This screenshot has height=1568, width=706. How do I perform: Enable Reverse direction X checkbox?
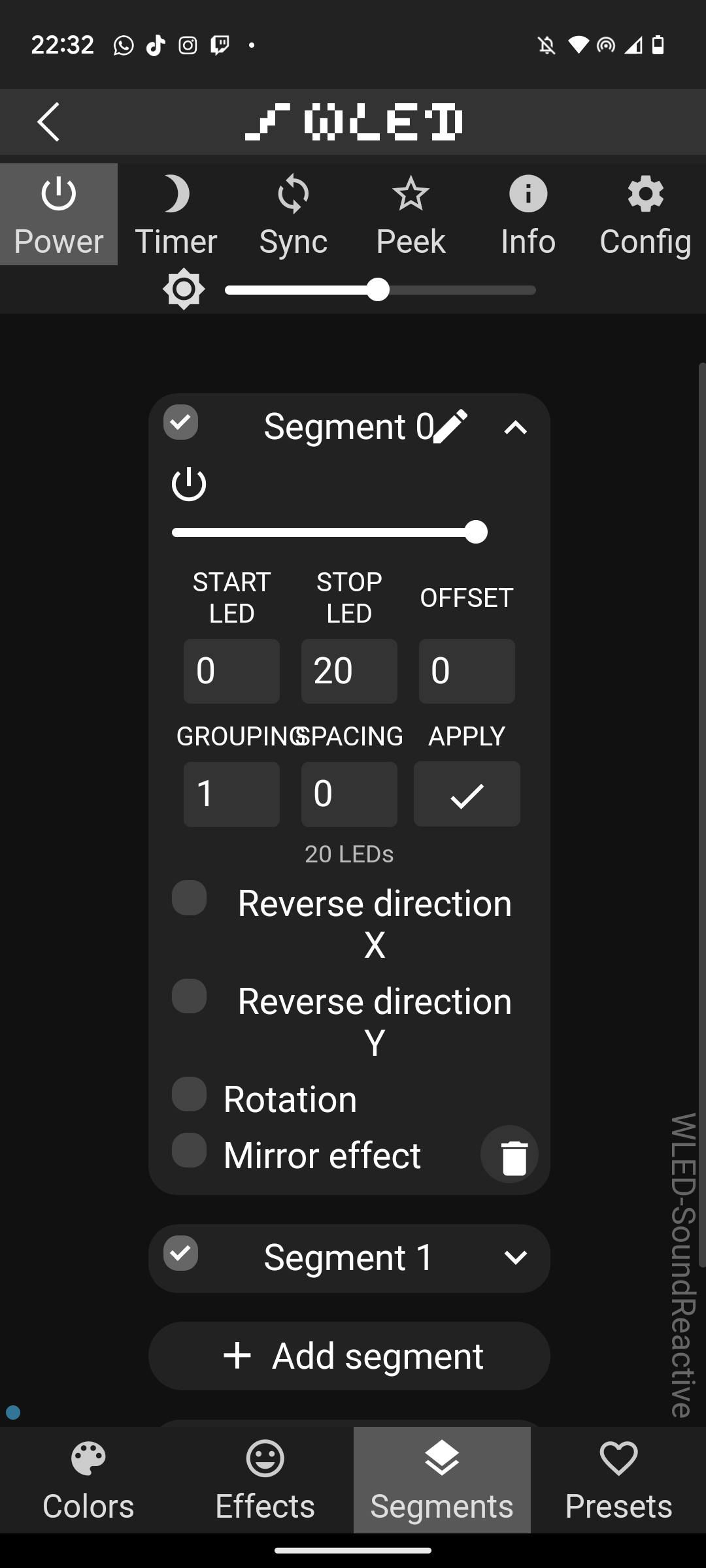point(190,898)
